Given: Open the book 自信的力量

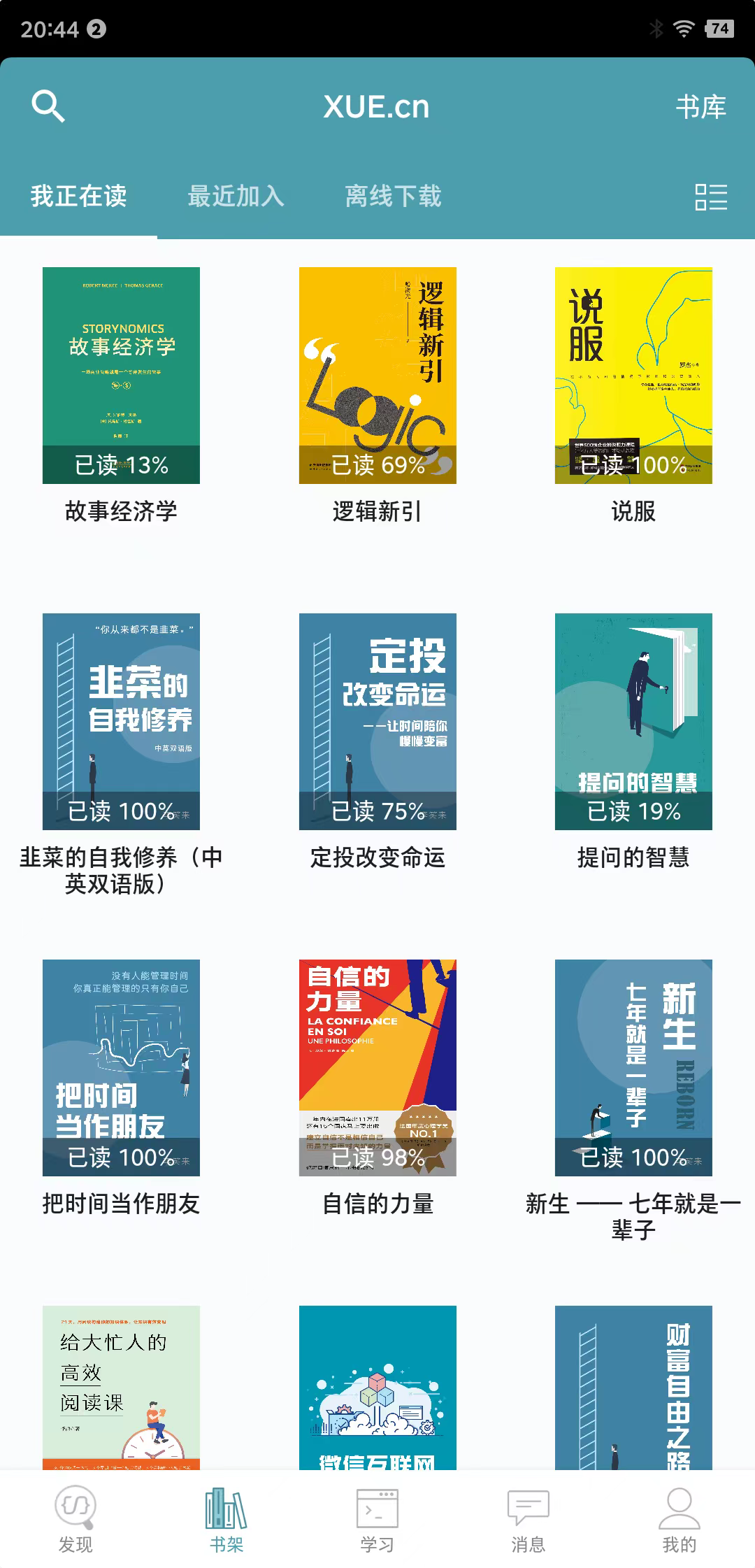Looking at the screenshot, I should pos(377,1068).
